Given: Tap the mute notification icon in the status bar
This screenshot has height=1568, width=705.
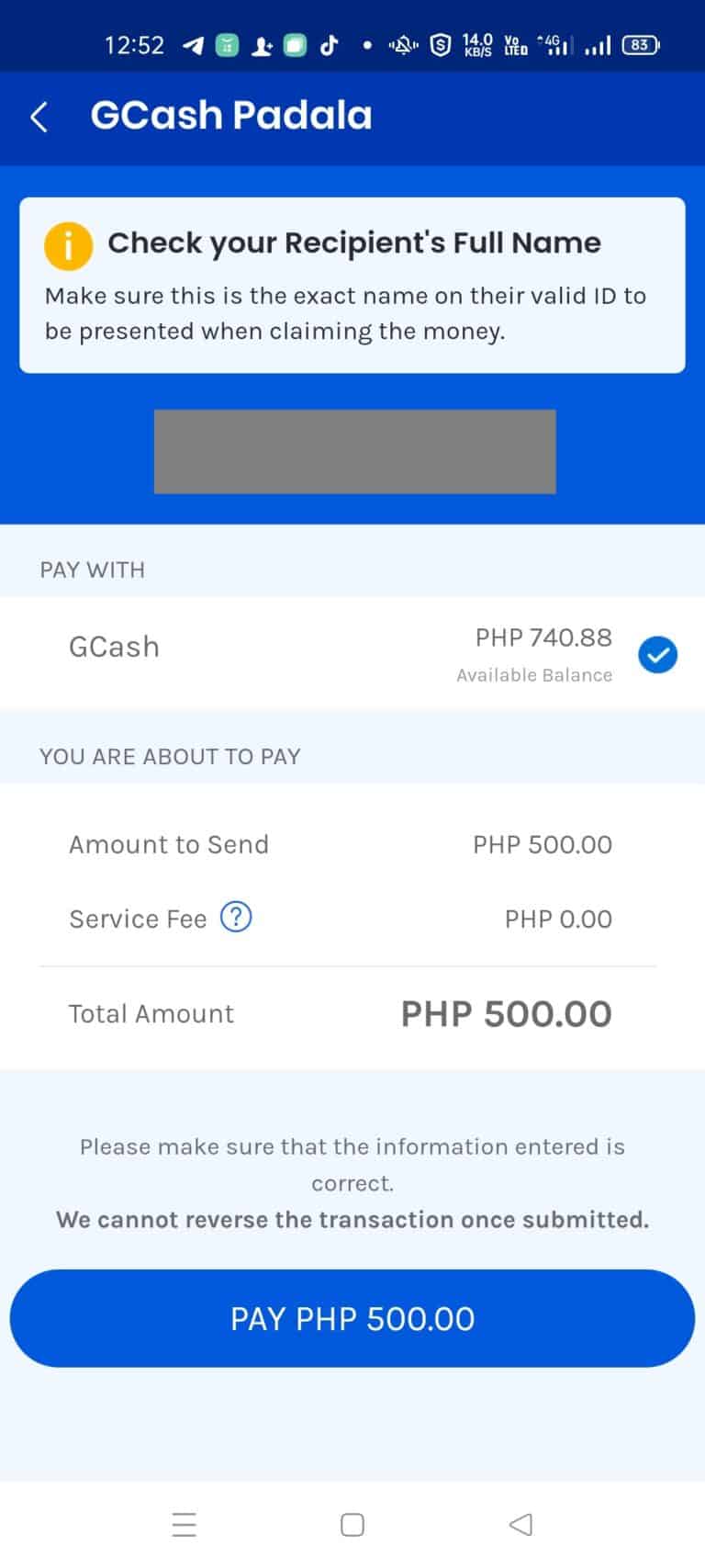Looking at the screenshot, I should click(x=402, y=44).
